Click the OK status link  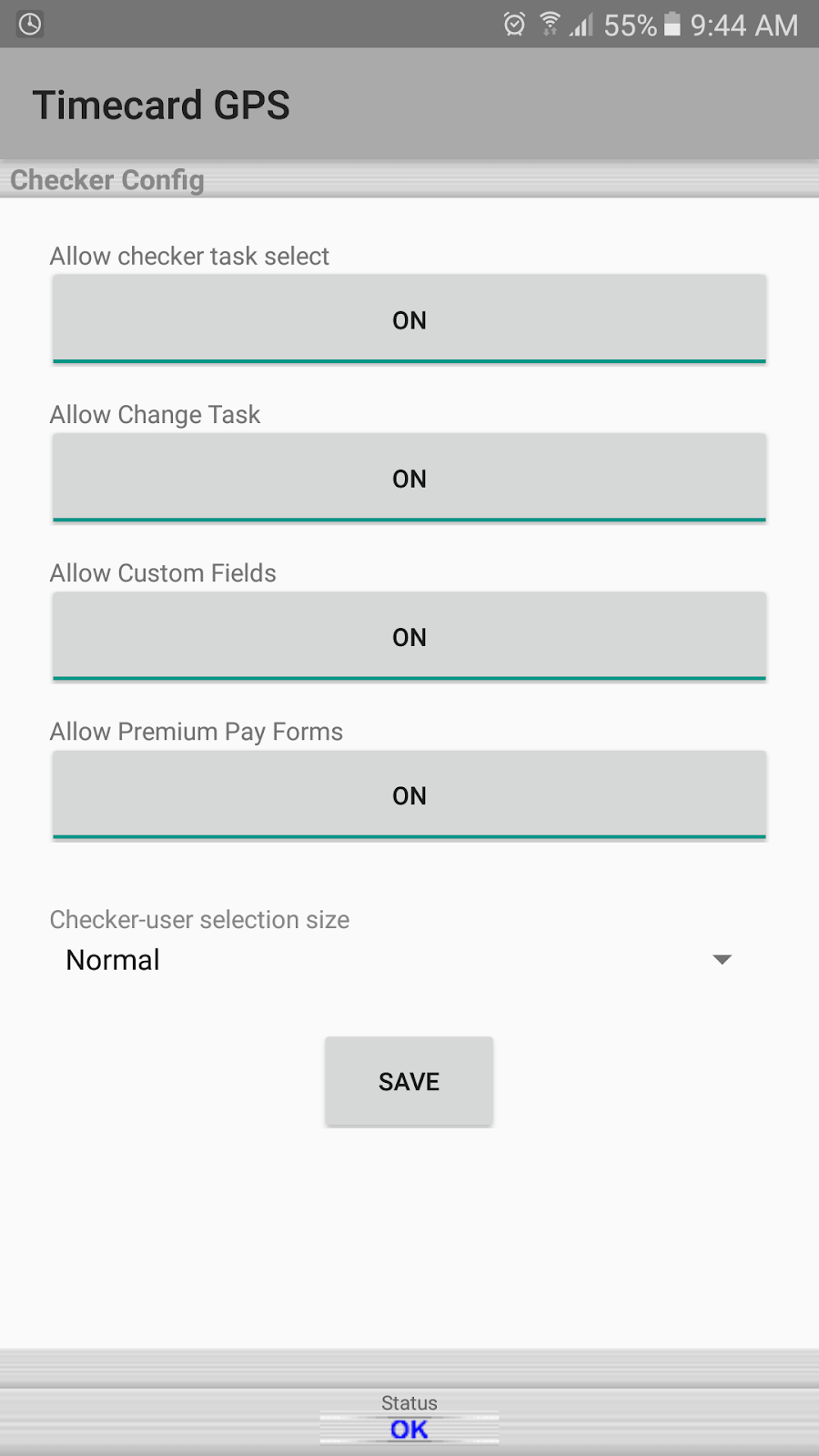click(x=408, y=1429)
